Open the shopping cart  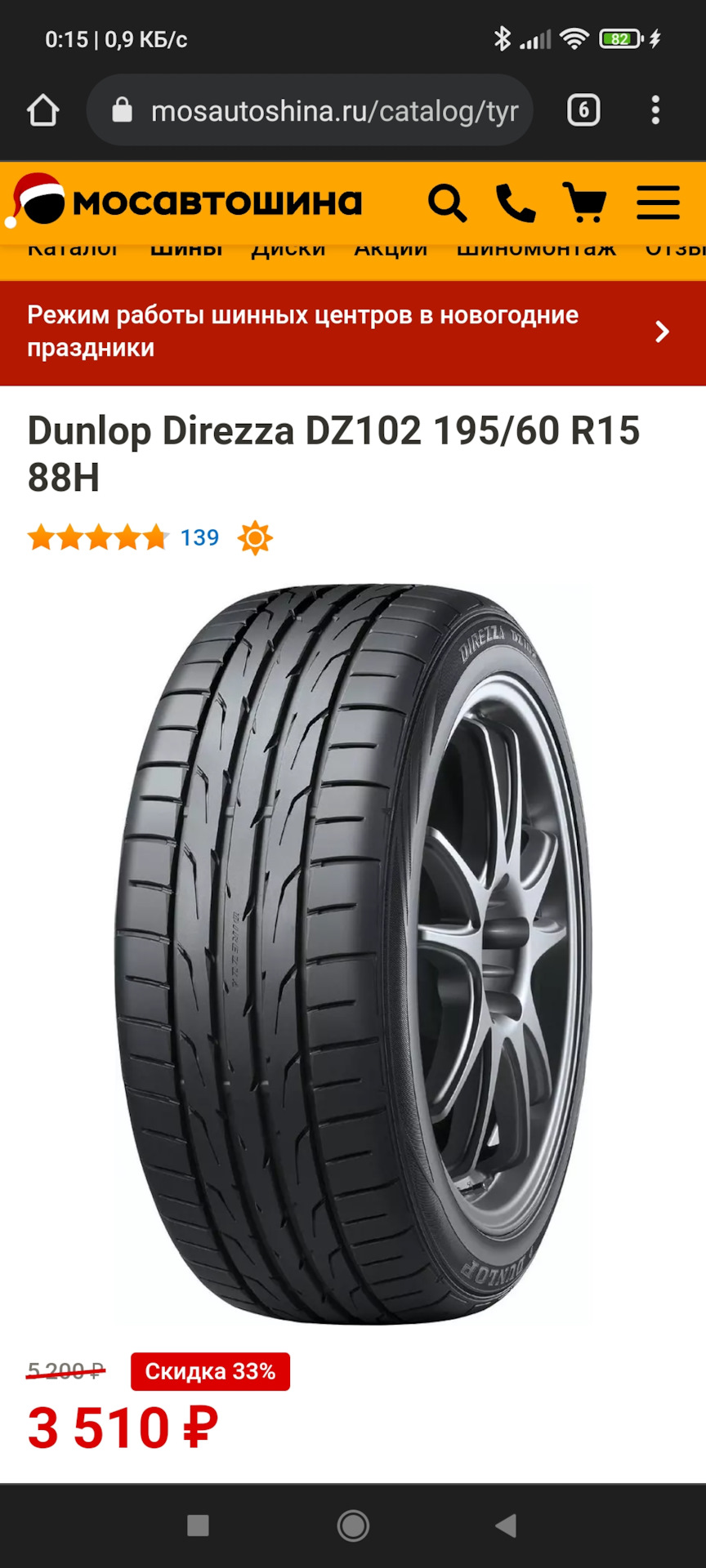pos(584,203)
